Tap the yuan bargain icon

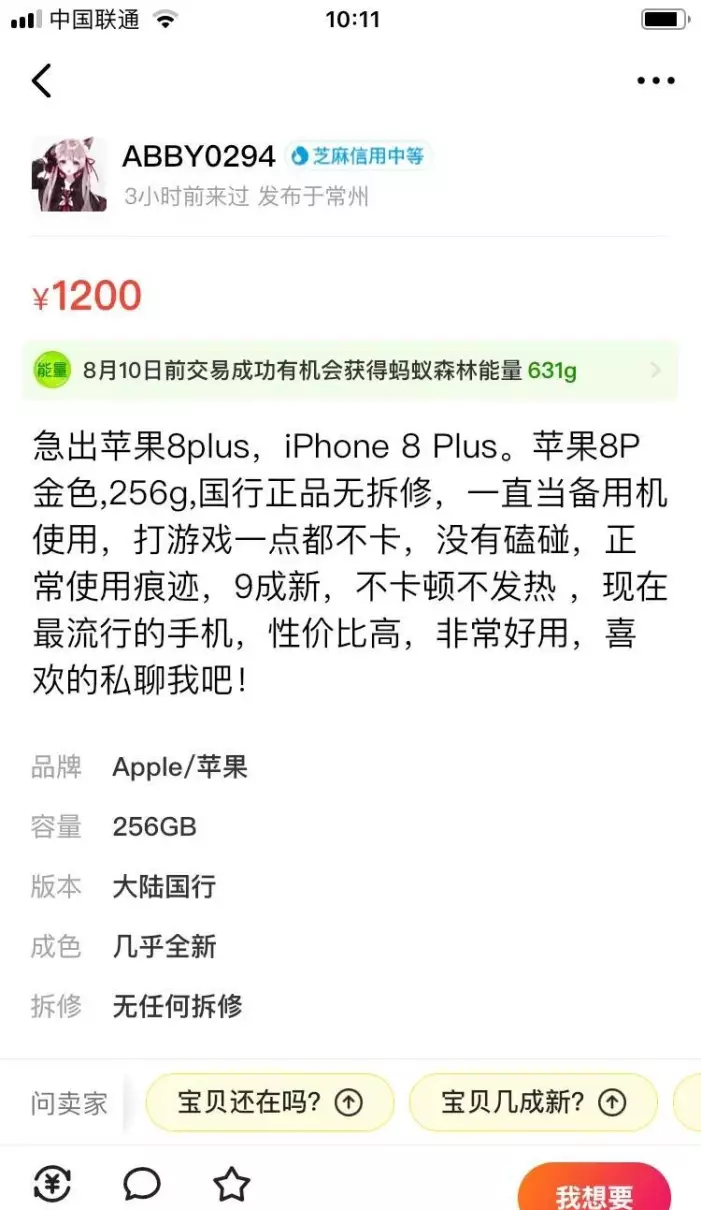click(x=52, y=1184)
